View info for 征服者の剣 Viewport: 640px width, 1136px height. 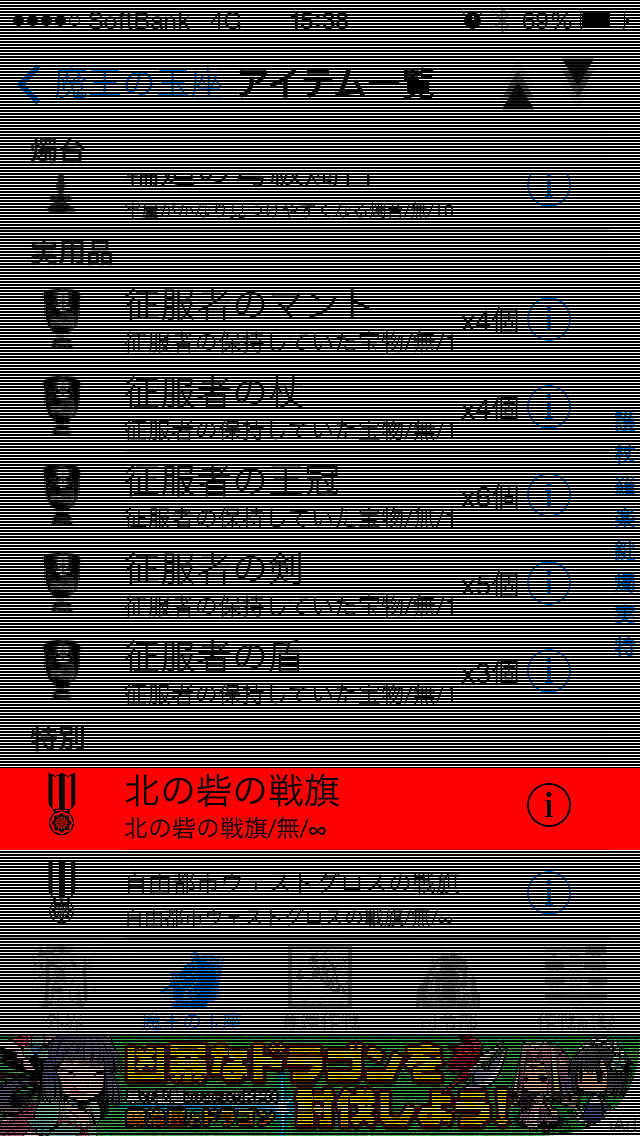[x=548, y=583]
